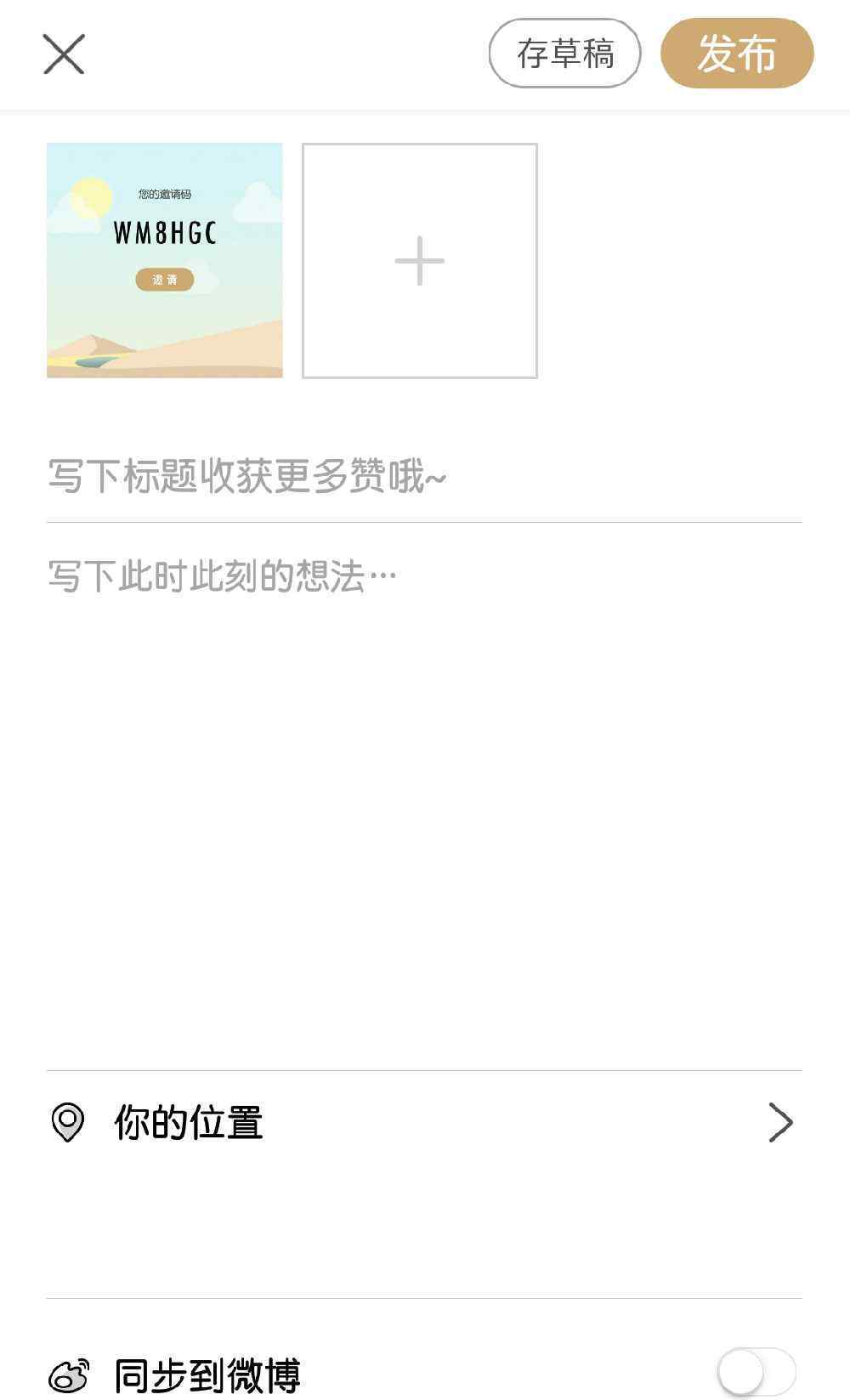Image resolution: width=850 pixels, height=1400 pixels.
Task: Focus the title field 写下标题收获更多赞哦
Action: [423, 476]
